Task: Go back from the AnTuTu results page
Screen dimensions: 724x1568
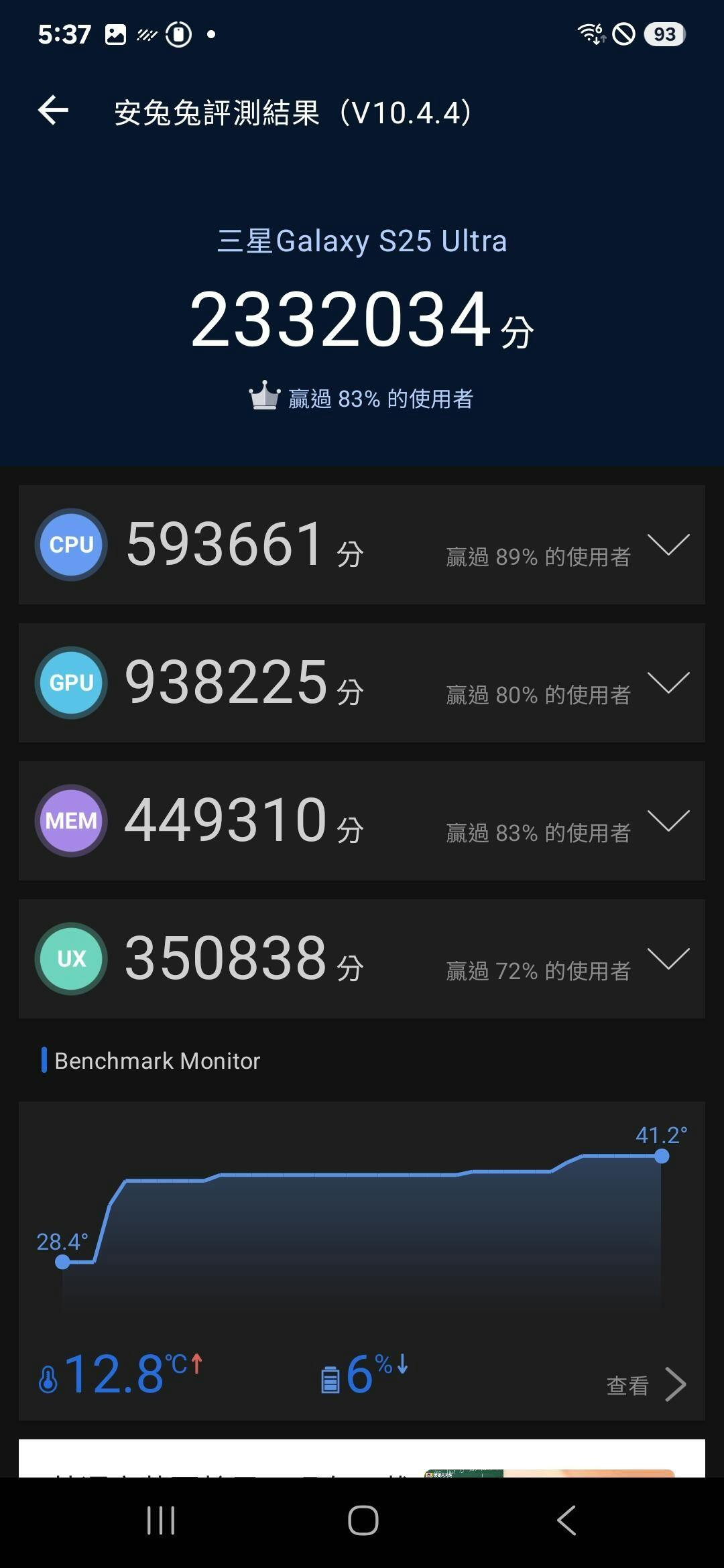Action: click(x=53, y=111)
